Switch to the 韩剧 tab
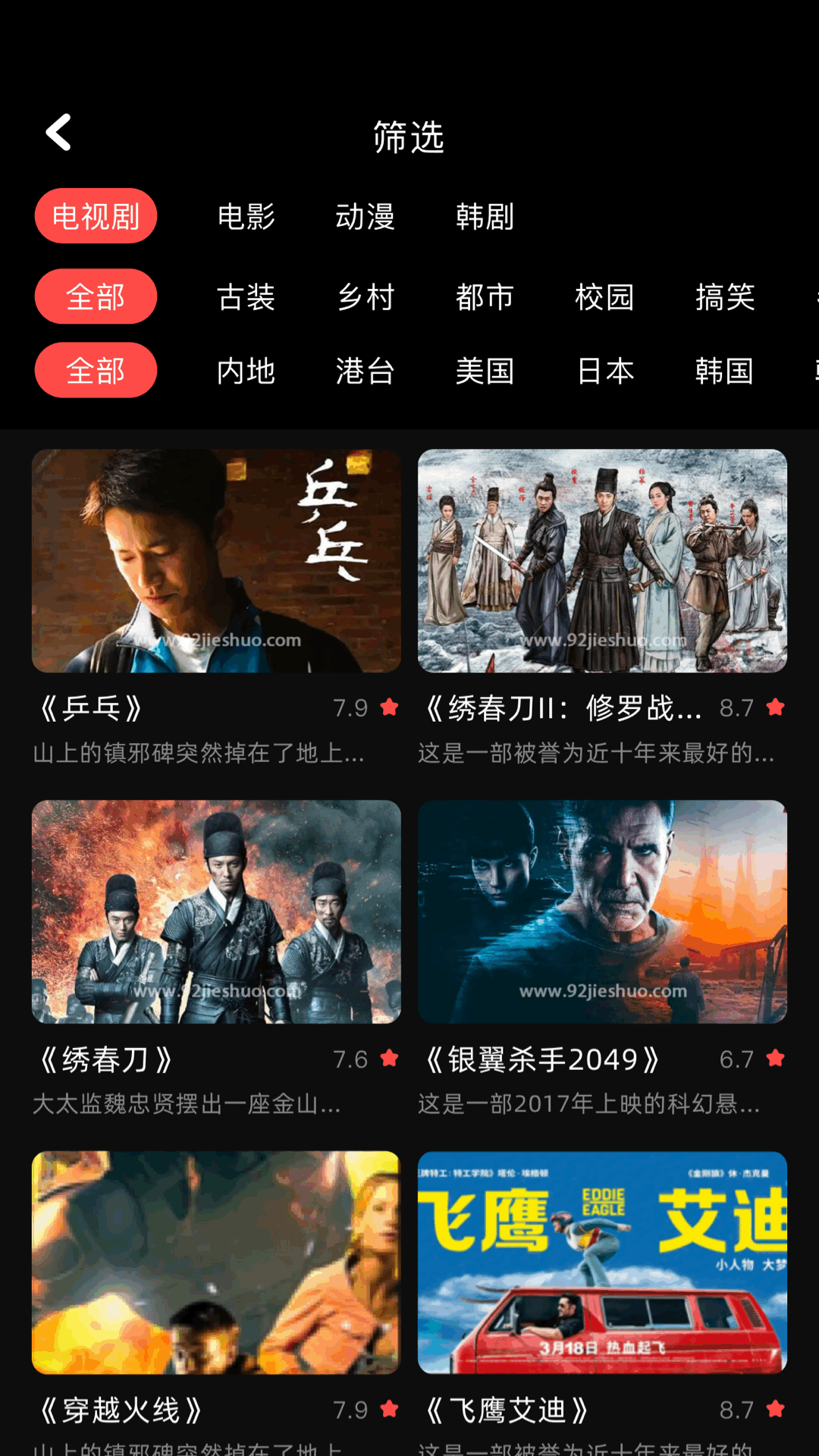The image size is (819, 1456). click(x=485, y=218)
